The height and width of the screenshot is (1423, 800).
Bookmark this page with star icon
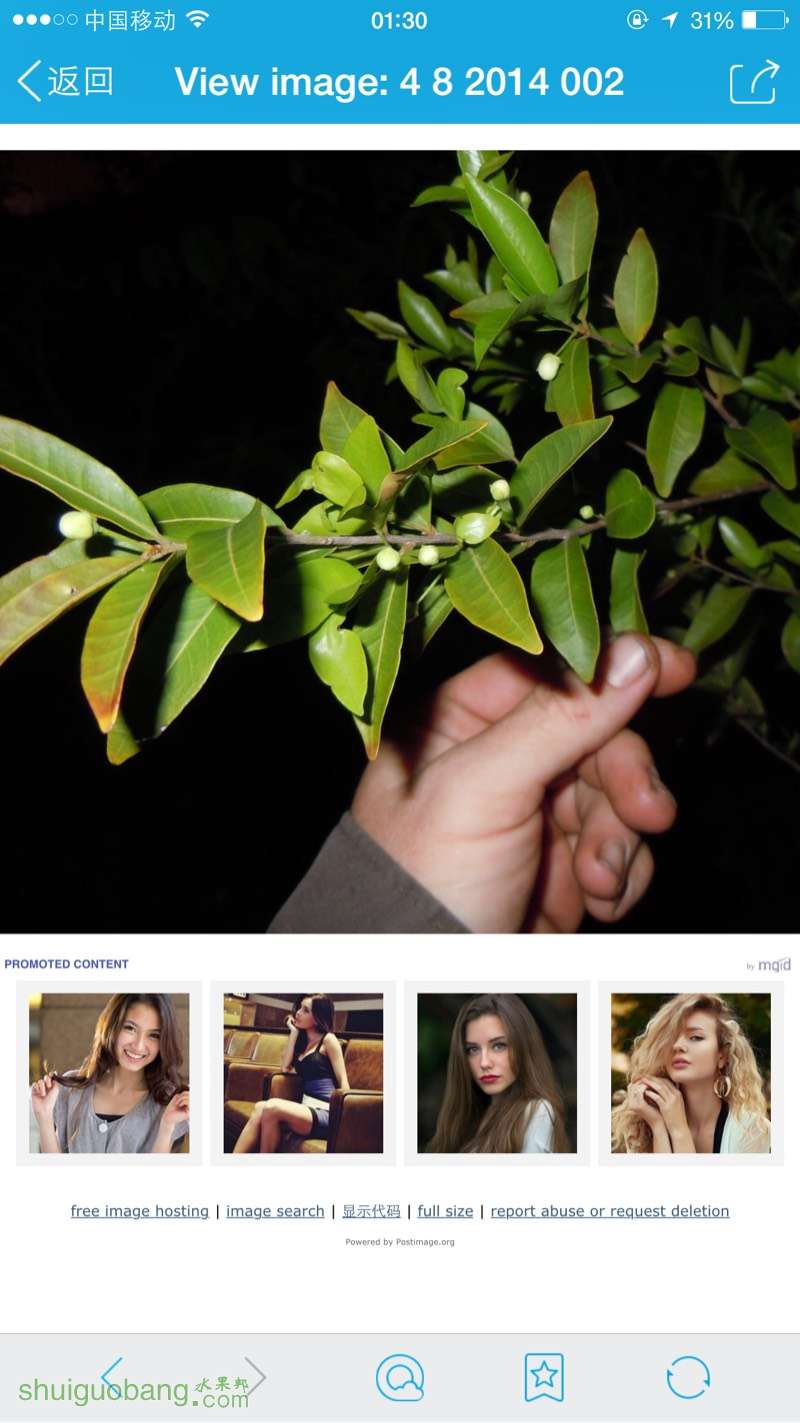544,1377
